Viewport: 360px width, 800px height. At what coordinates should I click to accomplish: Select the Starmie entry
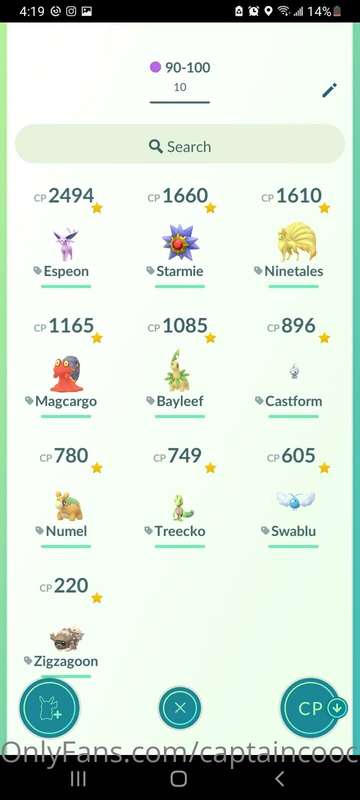pyautogui.click(x=180, y=237)
